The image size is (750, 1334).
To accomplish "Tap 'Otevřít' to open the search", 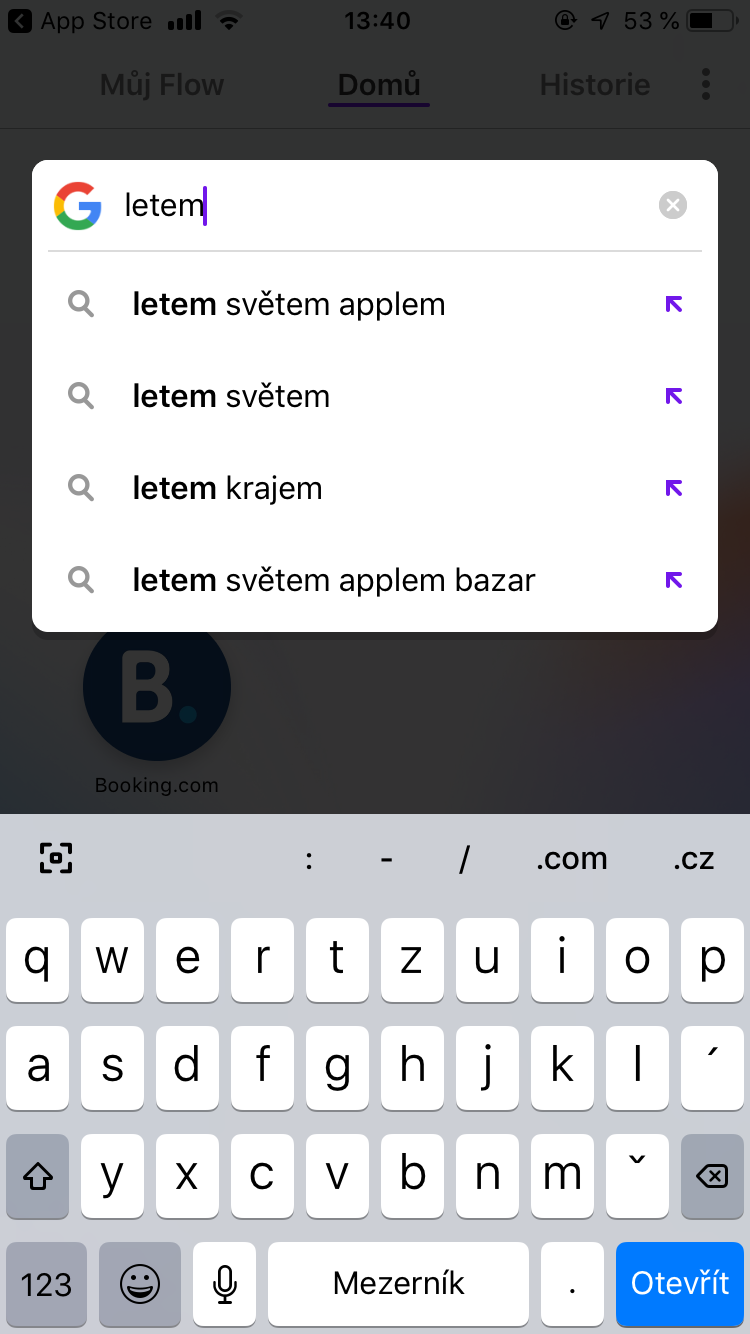I will pyautogui.click(x=680, y=1284).
